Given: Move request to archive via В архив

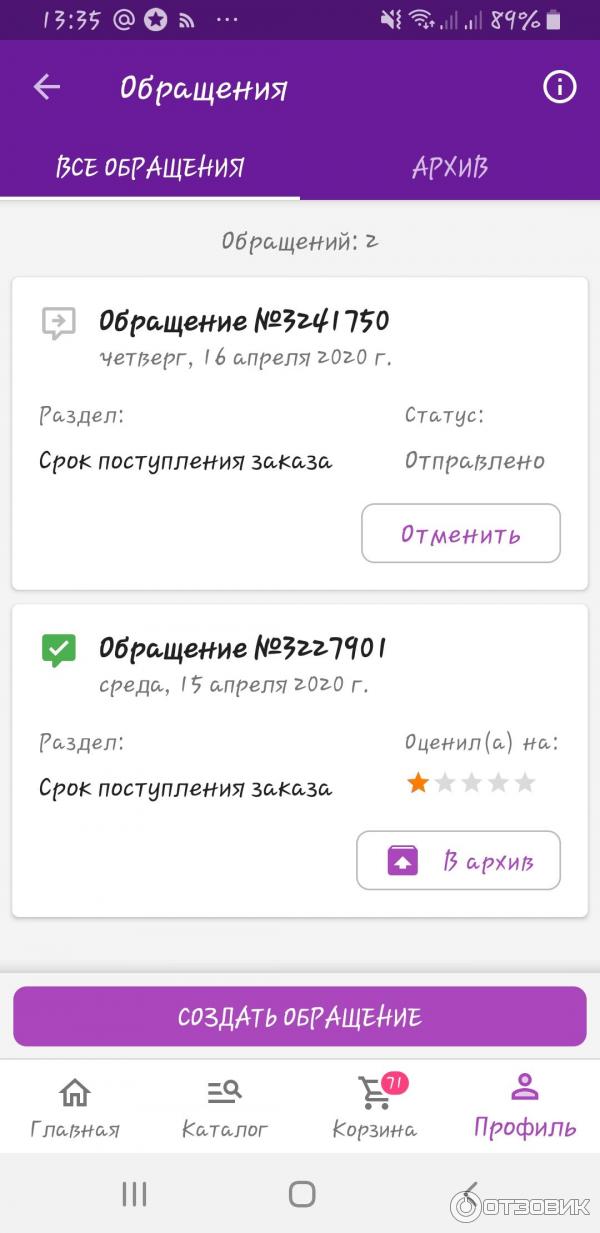Looking at the screenshot, I should click(458, 861).
